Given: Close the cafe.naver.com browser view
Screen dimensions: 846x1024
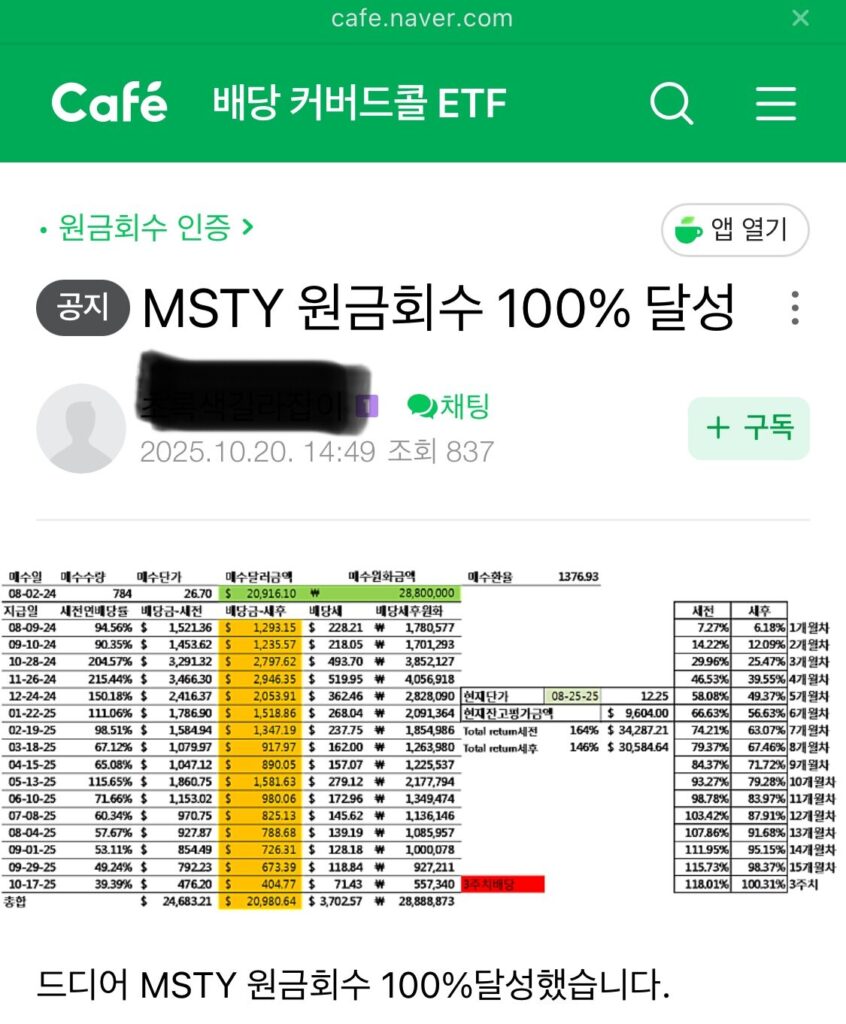Looking at the screenshot, I should click(800, 18).
